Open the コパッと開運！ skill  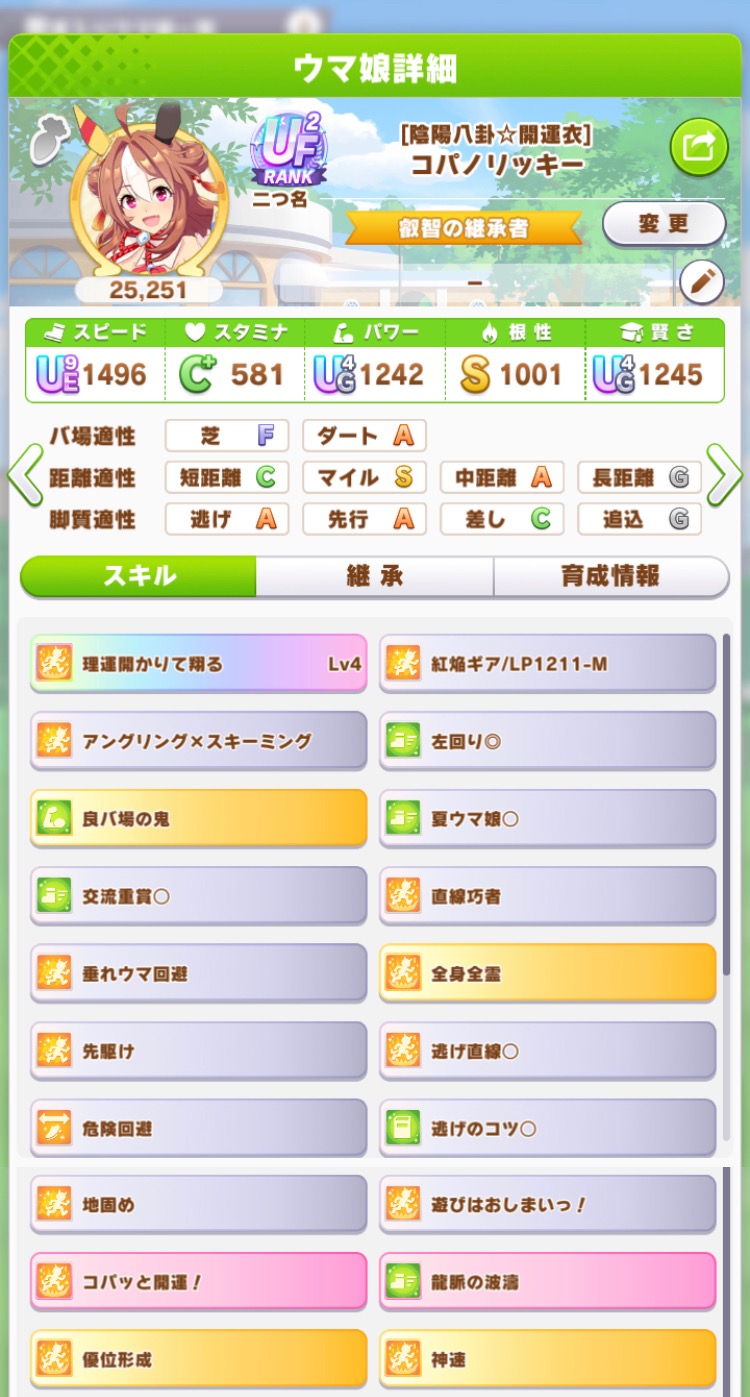click(198, 1281)
